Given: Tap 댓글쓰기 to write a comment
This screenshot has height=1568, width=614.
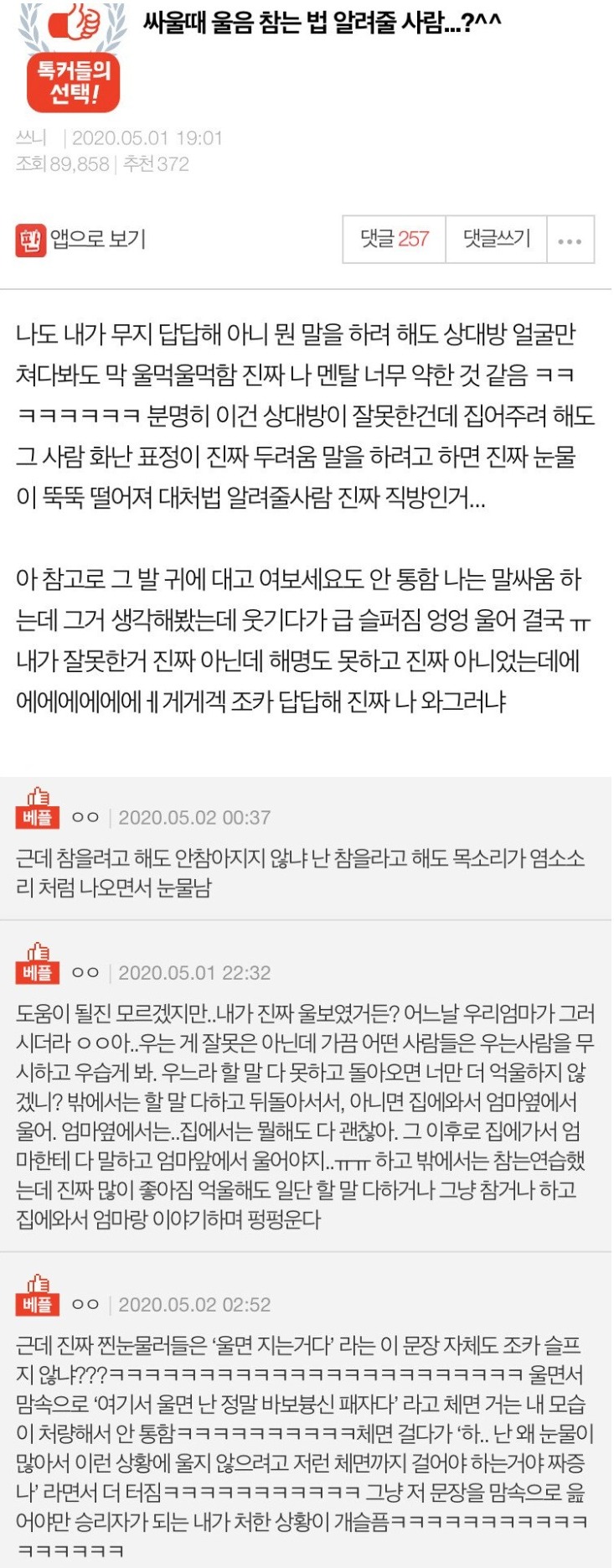Looking at the screenshot, I should pos(497,240).
